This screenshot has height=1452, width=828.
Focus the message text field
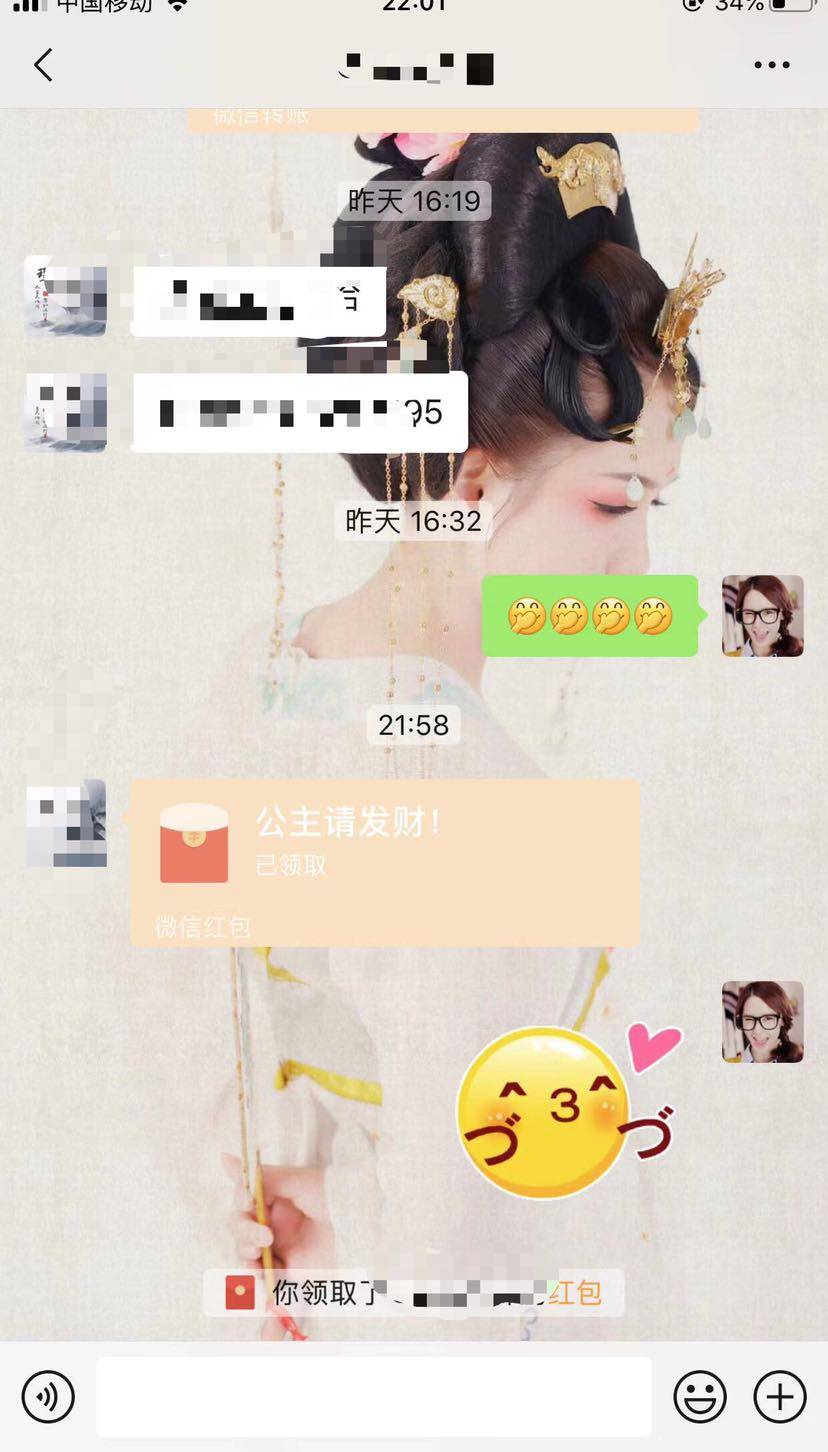(x=374, y=1395)
